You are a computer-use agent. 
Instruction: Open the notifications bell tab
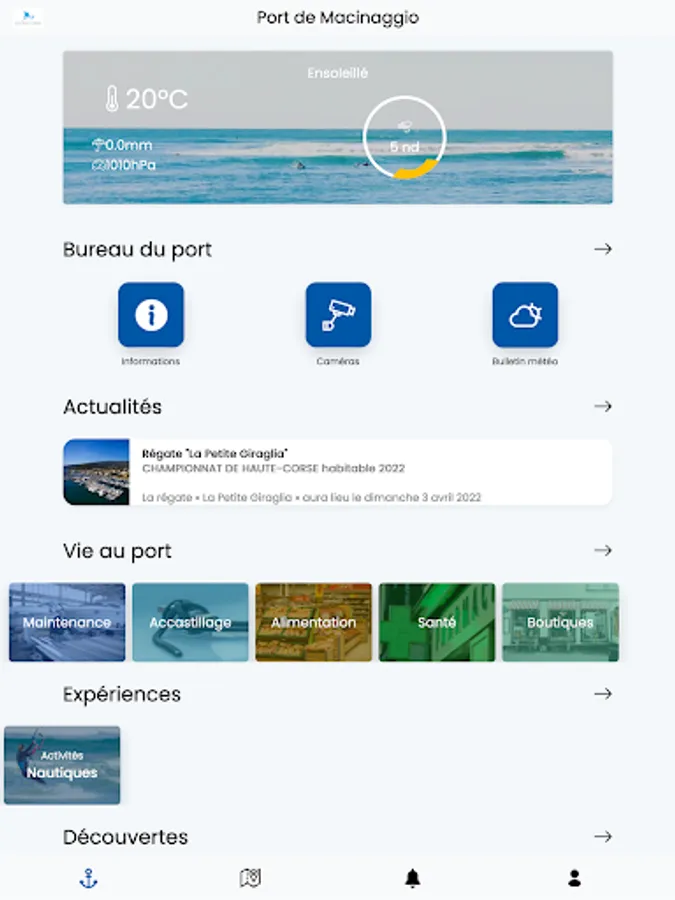[413, 878]
